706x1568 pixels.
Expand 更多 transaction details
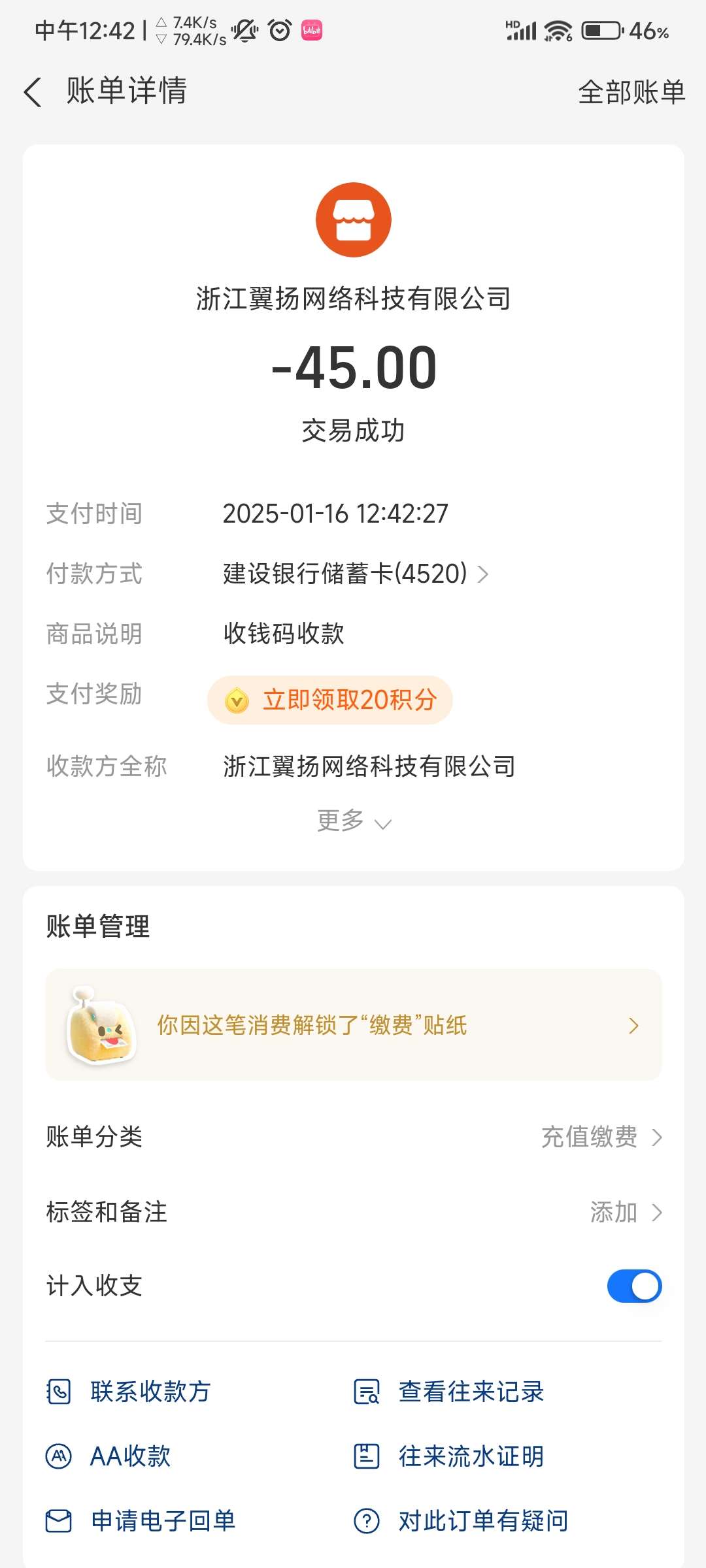point(354,821)
